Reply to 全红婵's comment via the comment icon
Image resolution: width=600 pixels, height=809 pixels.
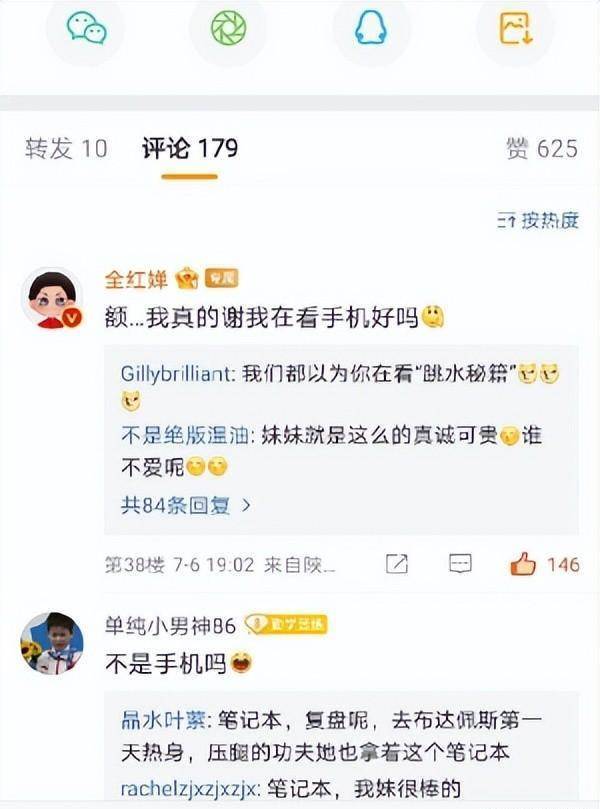coord(459,564)
